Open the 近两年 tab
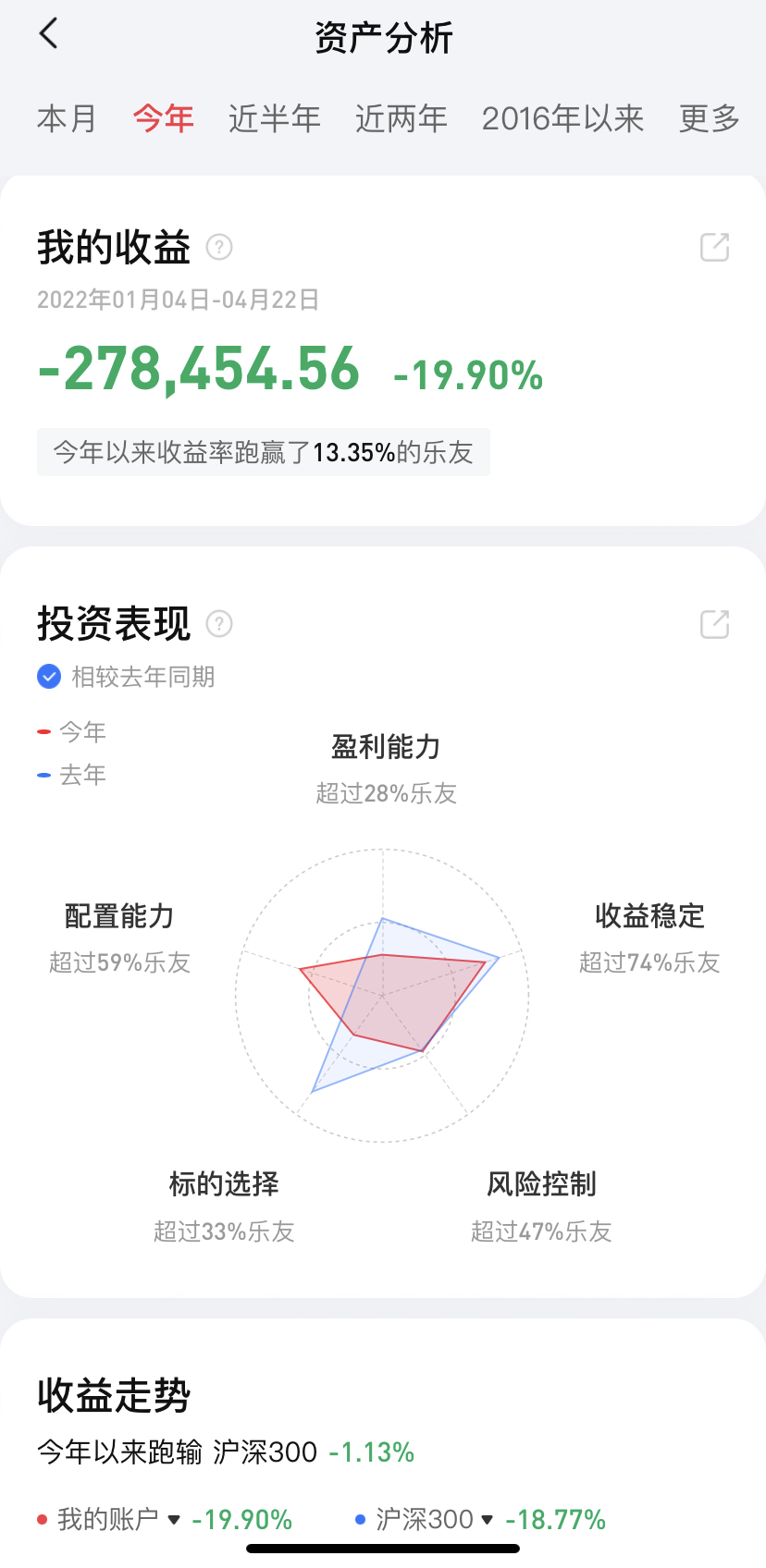 (x=402, y=118)
